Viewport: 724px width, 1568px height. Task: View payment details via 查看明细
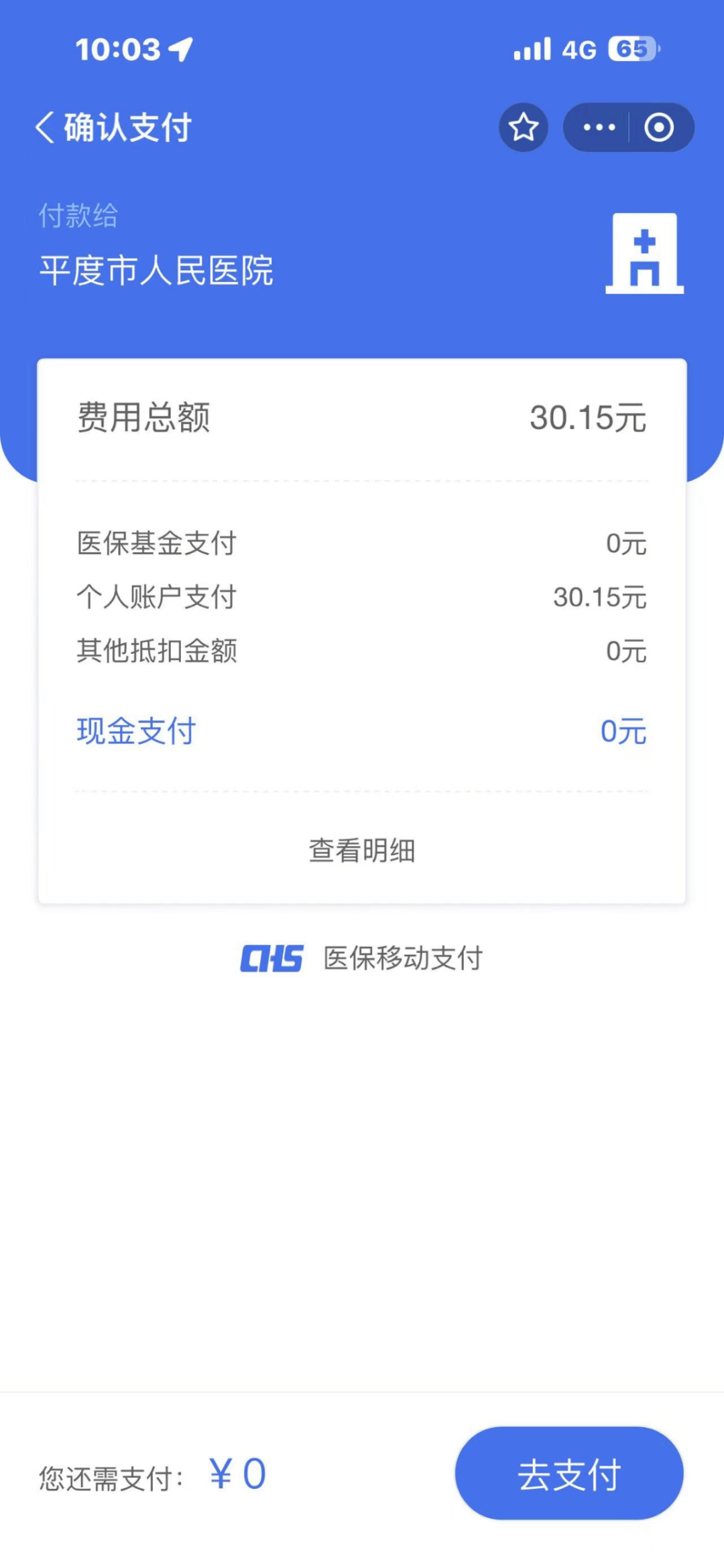pos(362,851)
